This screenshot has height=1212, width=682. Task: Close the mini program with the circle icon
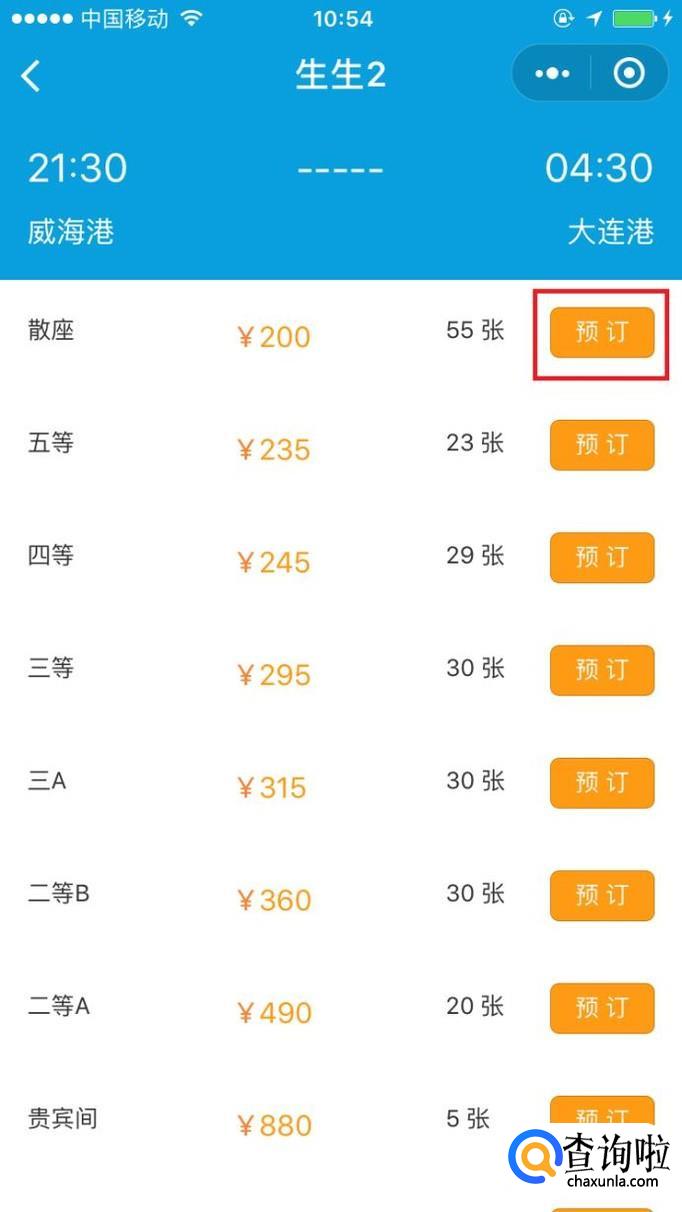pos(629,73)
